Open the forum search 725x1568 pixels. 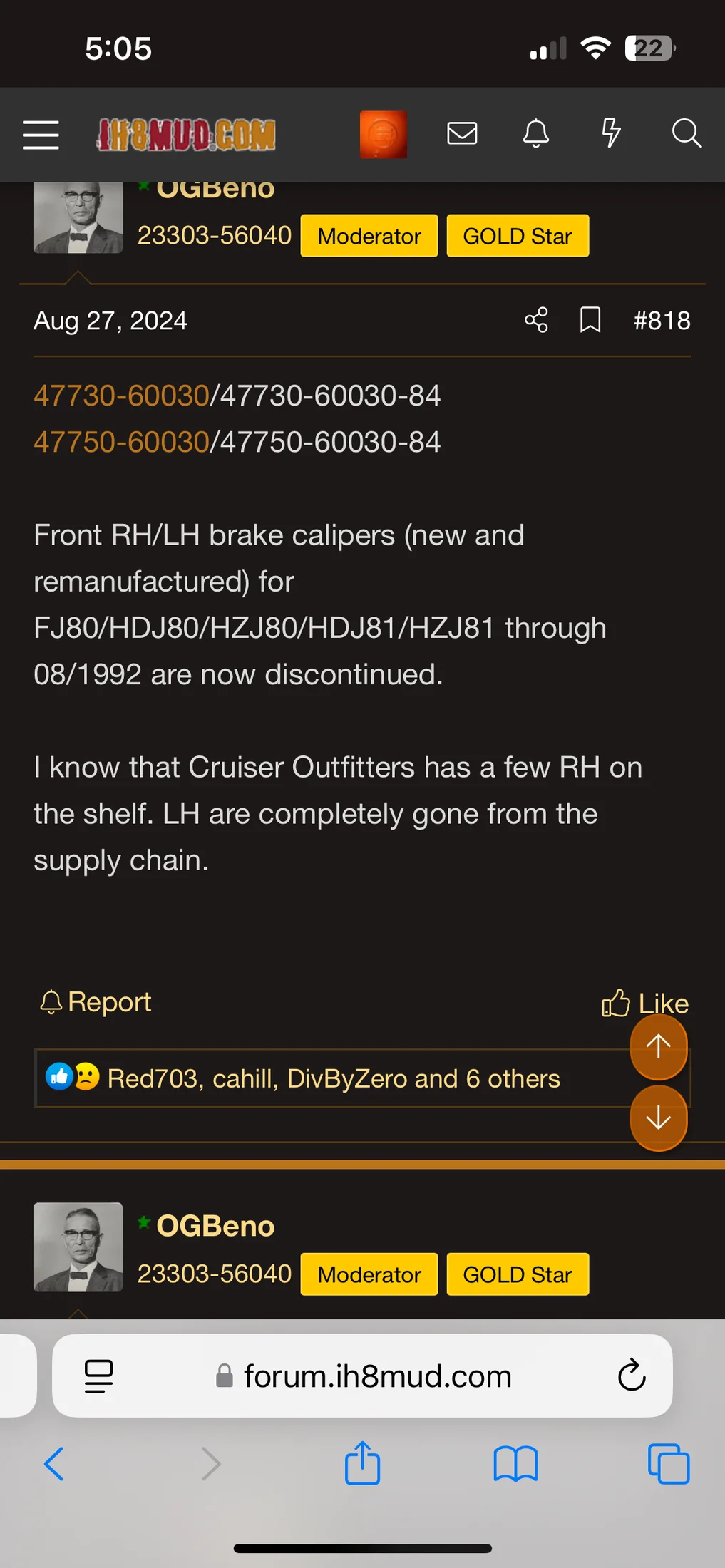point(687,133)
